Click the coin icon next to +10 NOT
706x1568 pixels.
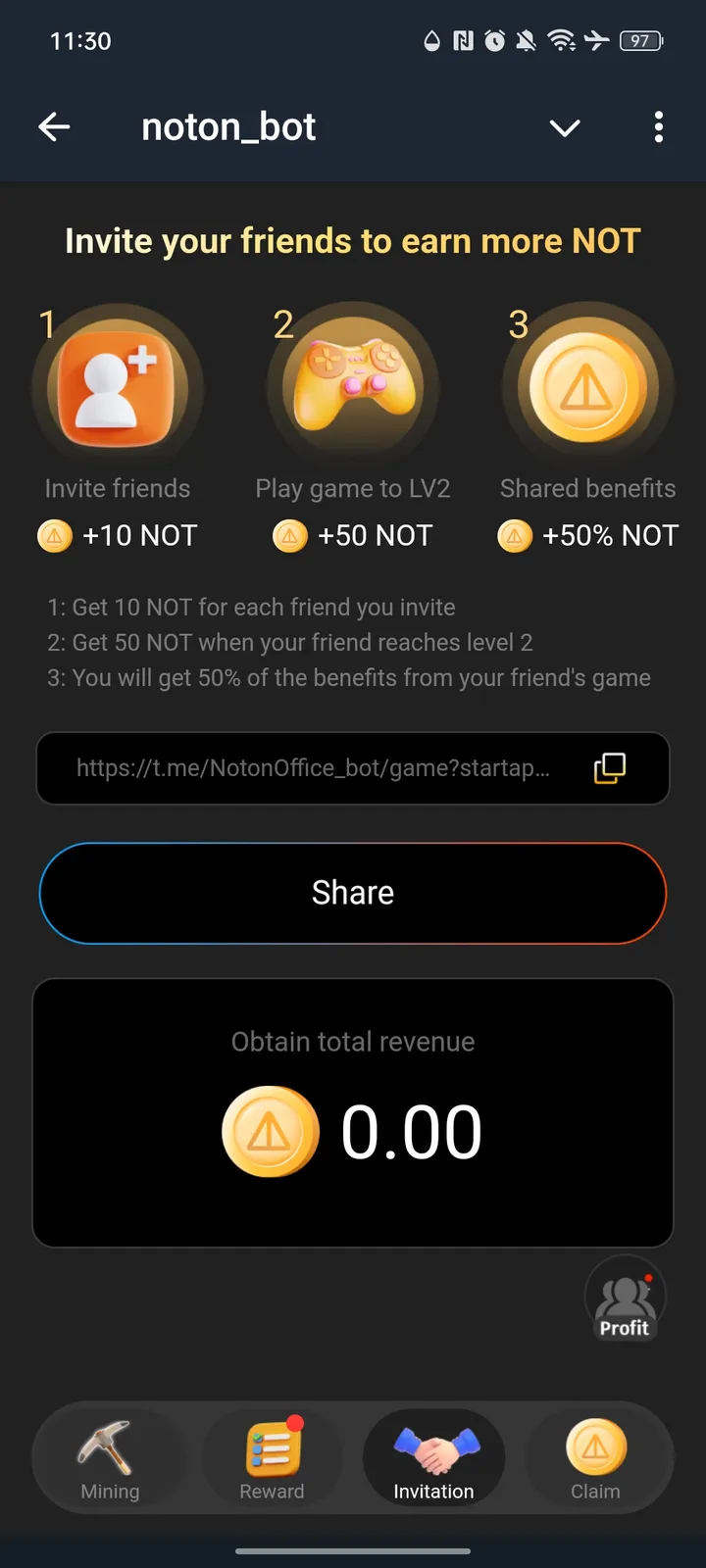[55, 536]
